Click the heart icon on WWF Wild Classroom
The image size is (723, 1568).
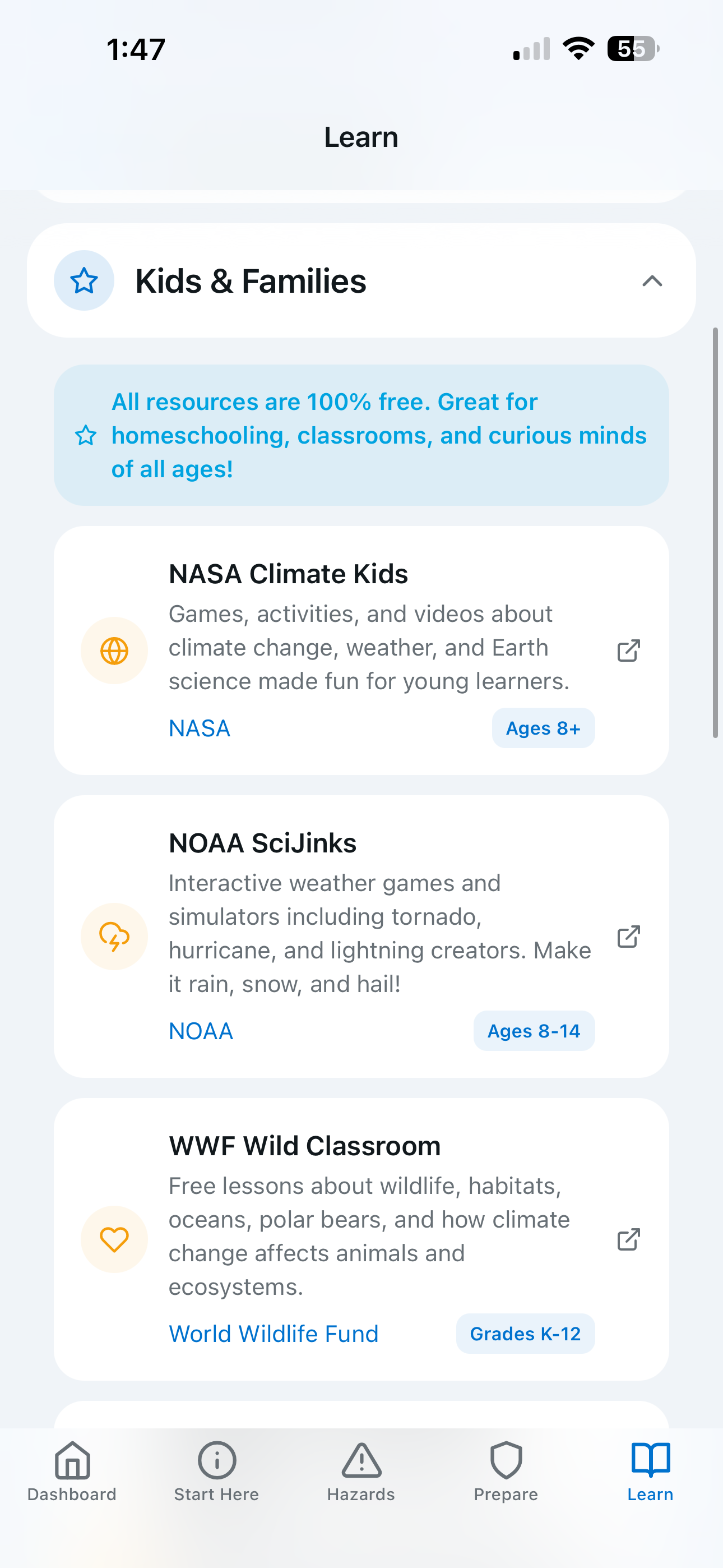pos(114,1239)
